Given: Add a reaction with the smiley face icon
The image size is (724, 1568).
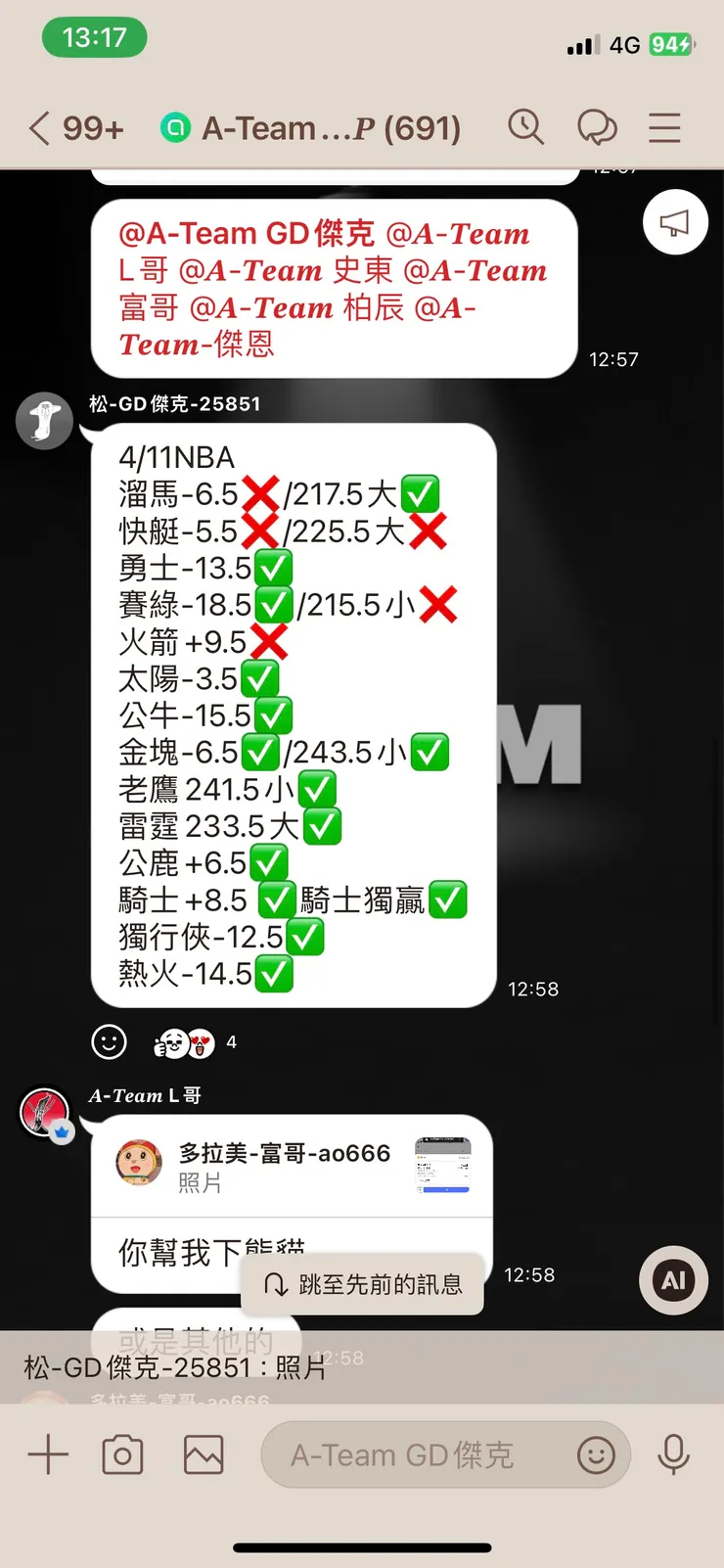Looking at the screenshot, I should tap(109, 1042).
